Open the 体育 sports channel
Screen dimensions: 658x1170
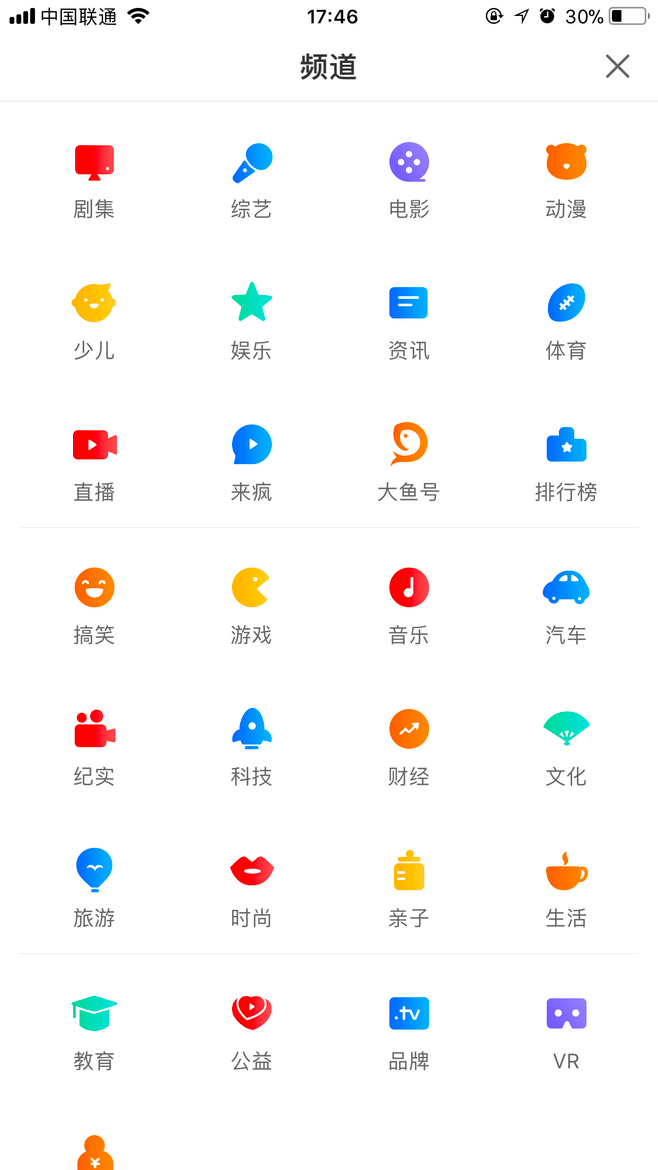pyautogui.click(x=566, y=321)
